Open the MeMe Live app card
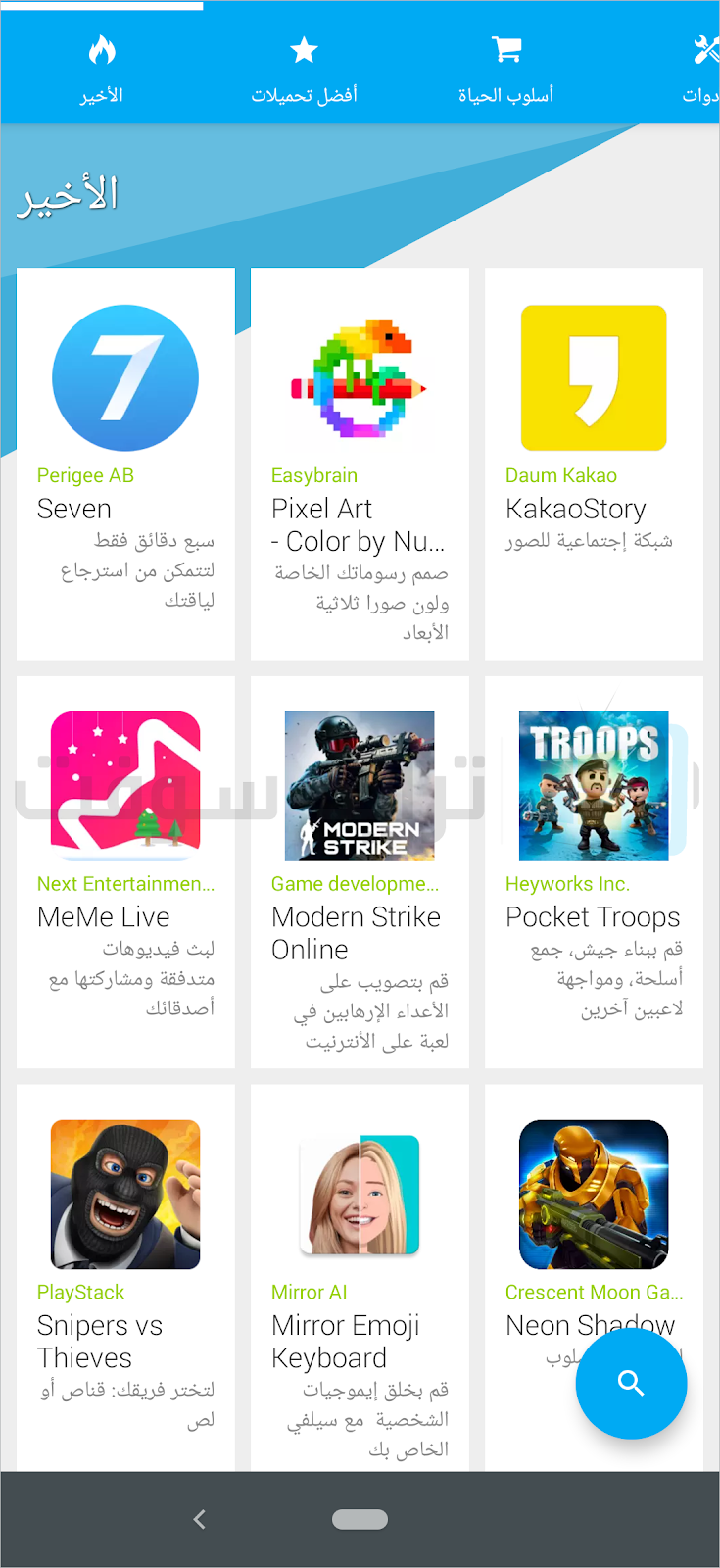 click(x=125, y=870)
